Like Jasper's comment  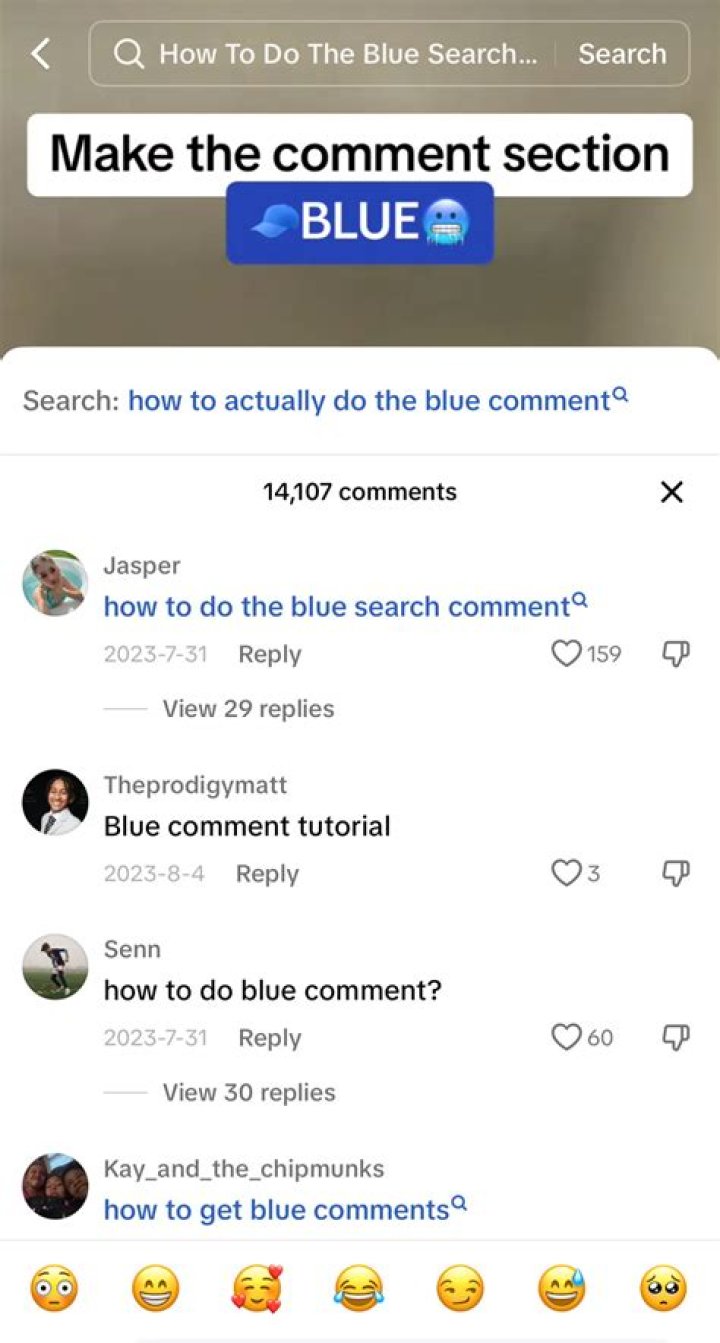567,654
